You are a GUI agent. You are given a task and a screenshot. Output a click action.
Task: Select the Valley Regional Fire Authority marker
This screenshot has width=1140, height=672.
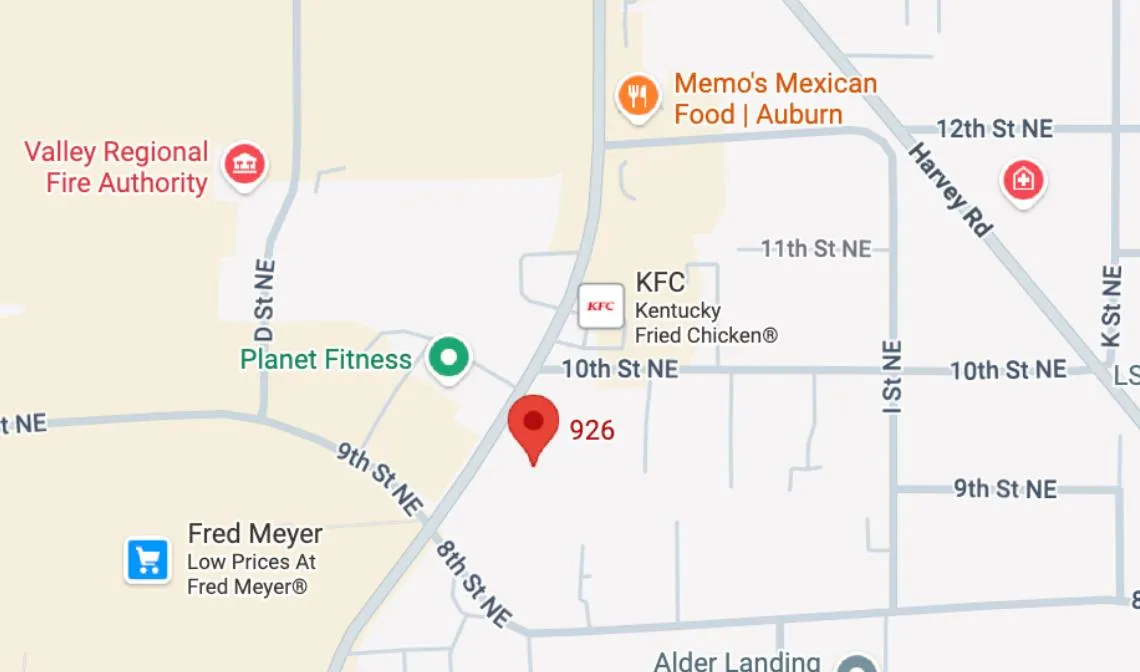245,165
